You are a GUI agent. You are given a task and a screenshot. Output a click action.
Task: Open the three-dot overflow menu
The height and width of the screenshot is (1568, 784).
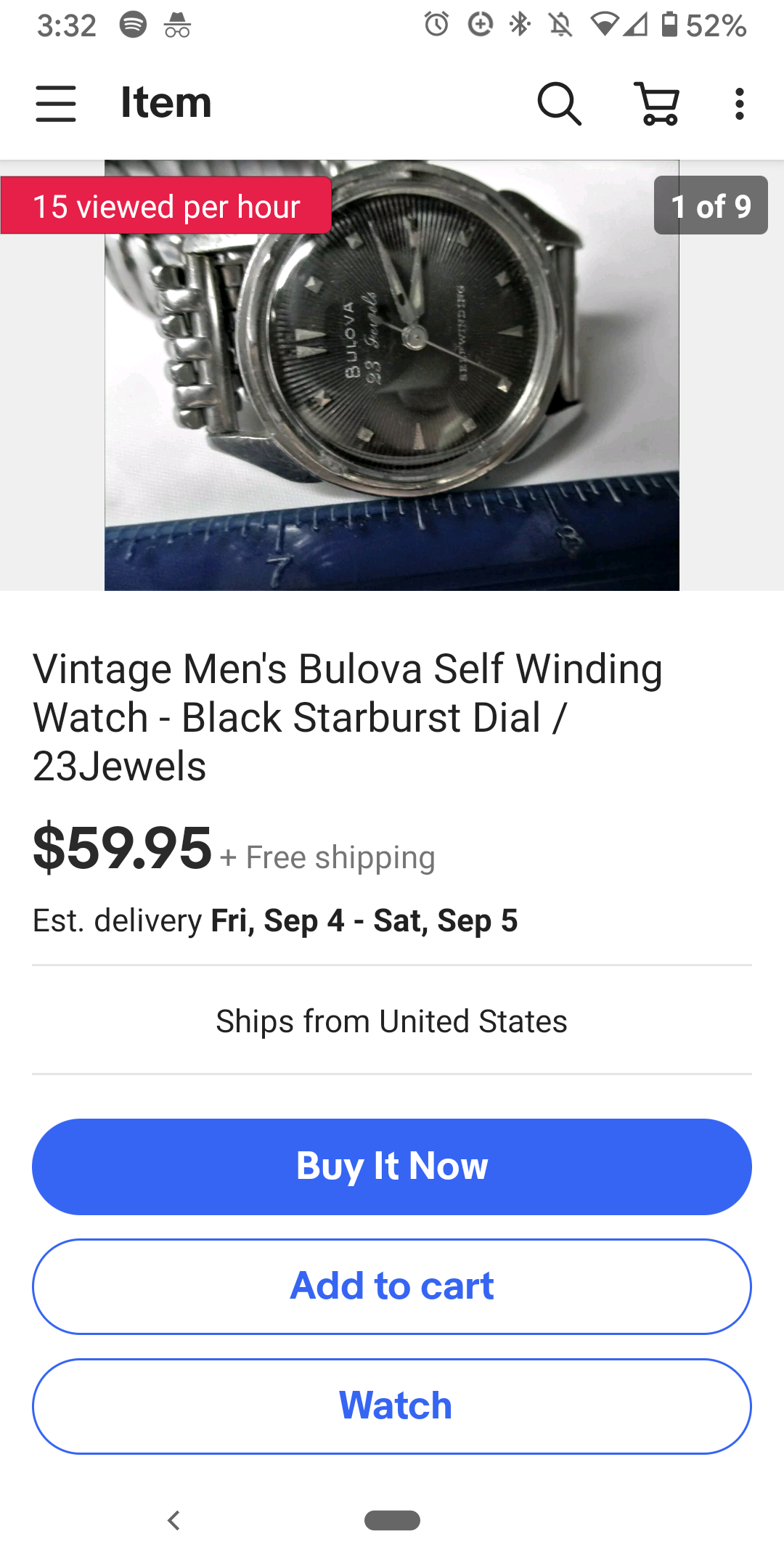click(x=739, y=104)
